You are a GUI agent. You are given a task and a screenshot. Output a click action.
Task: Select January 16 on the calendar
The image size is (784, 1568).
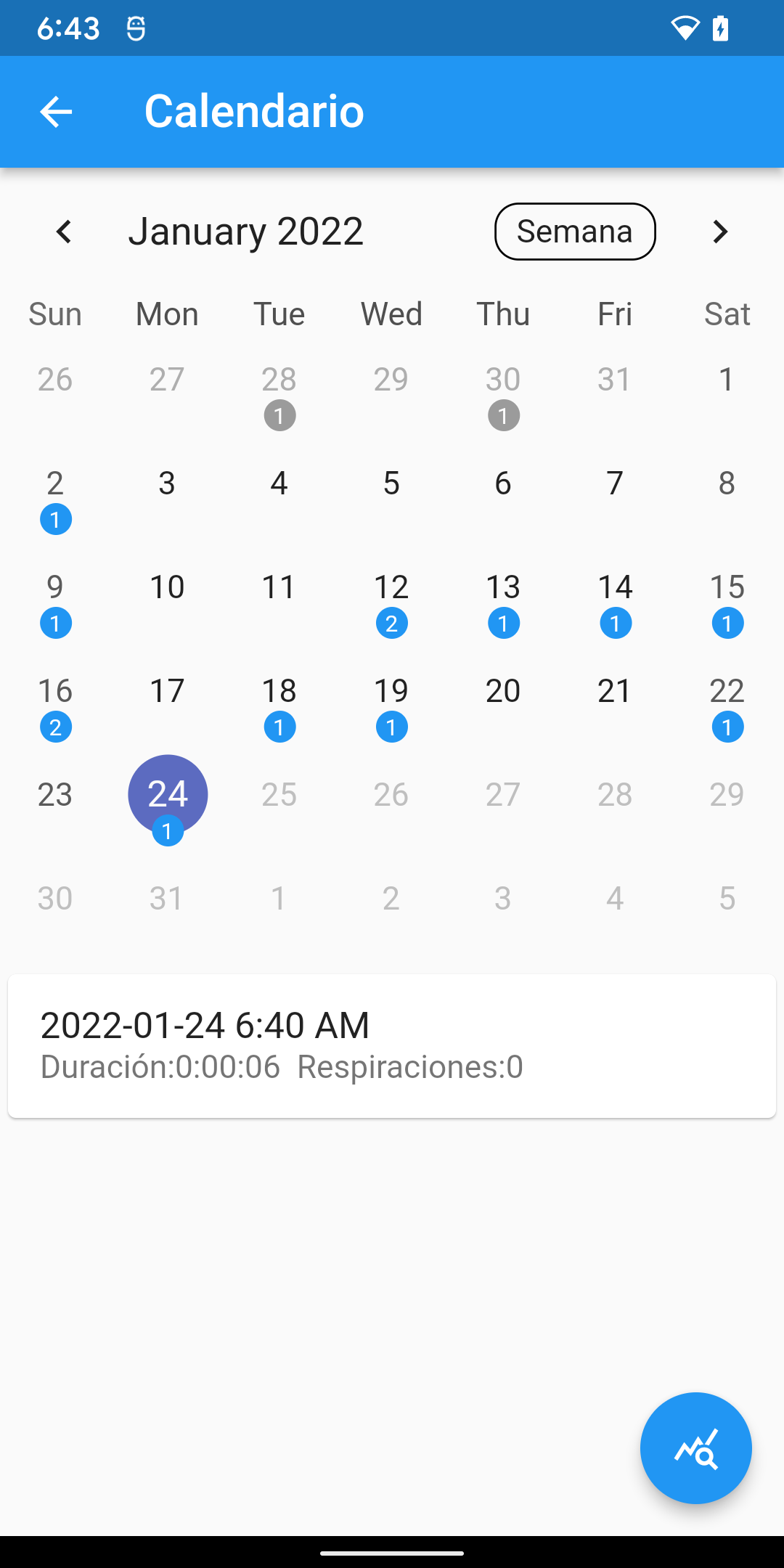(55, 706)
